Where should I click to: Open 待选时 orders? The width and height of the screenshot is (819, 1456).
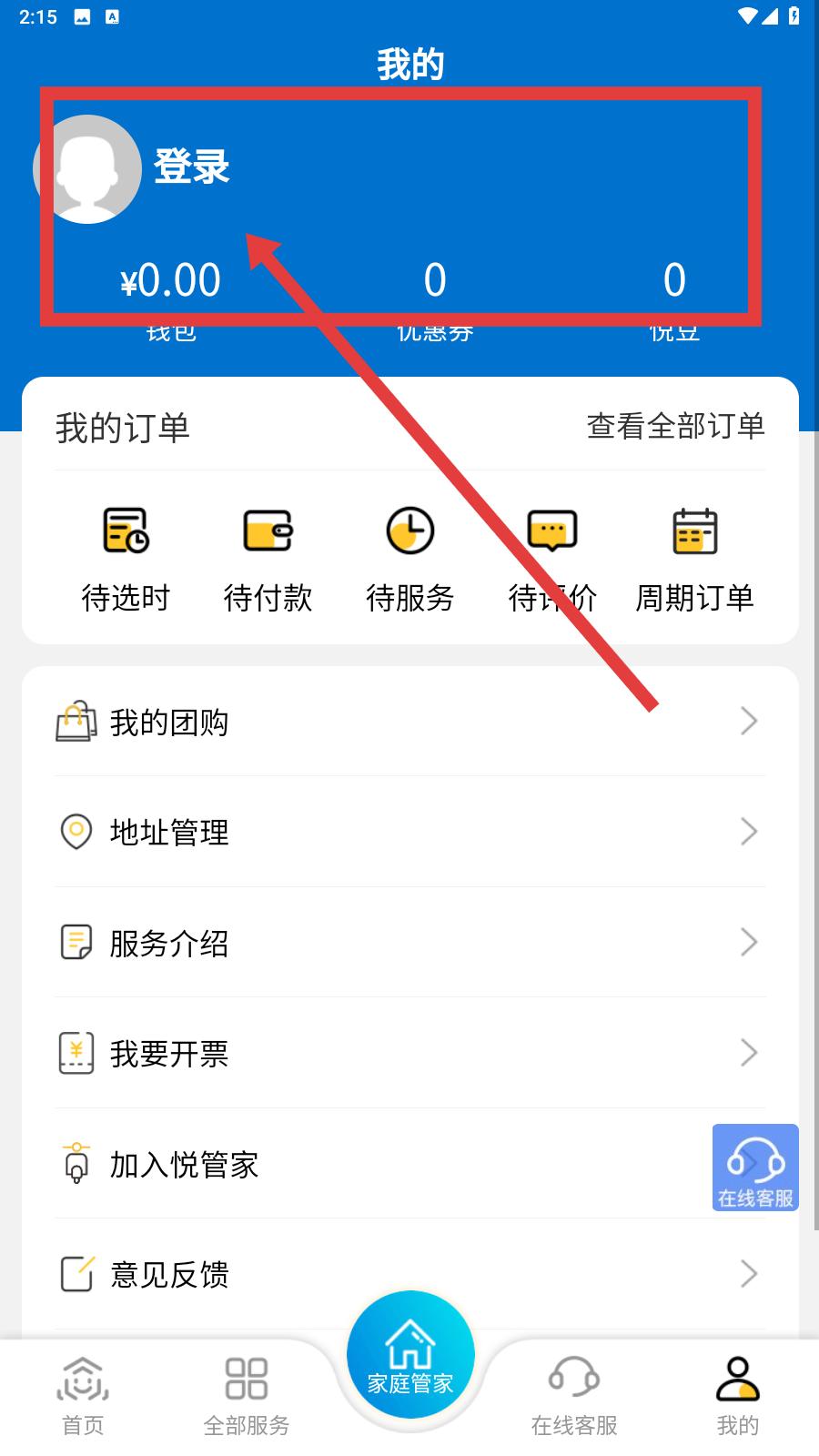click(126, 557)
